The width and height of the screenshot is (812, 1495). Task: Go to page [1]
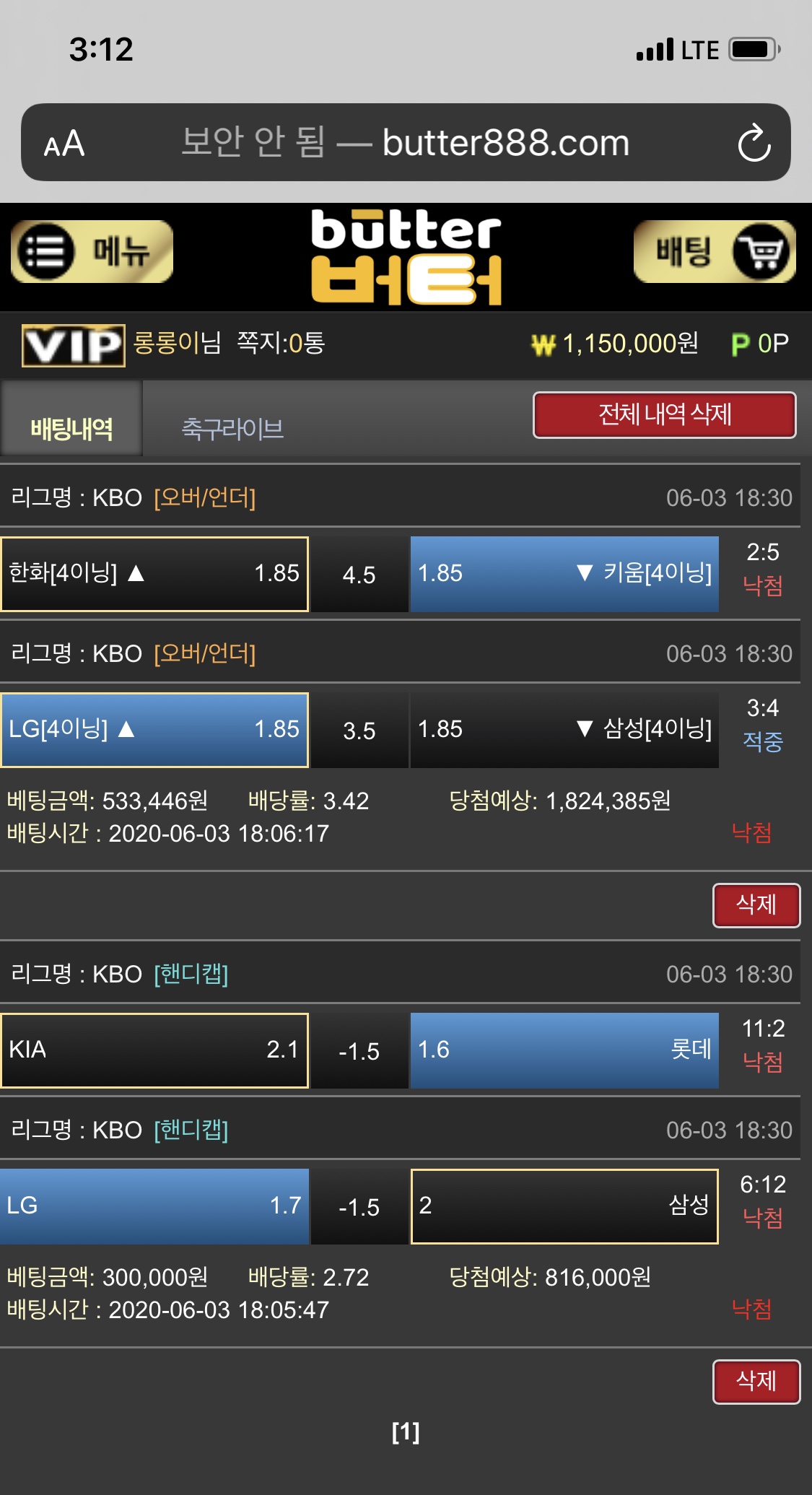[406, 1432]
